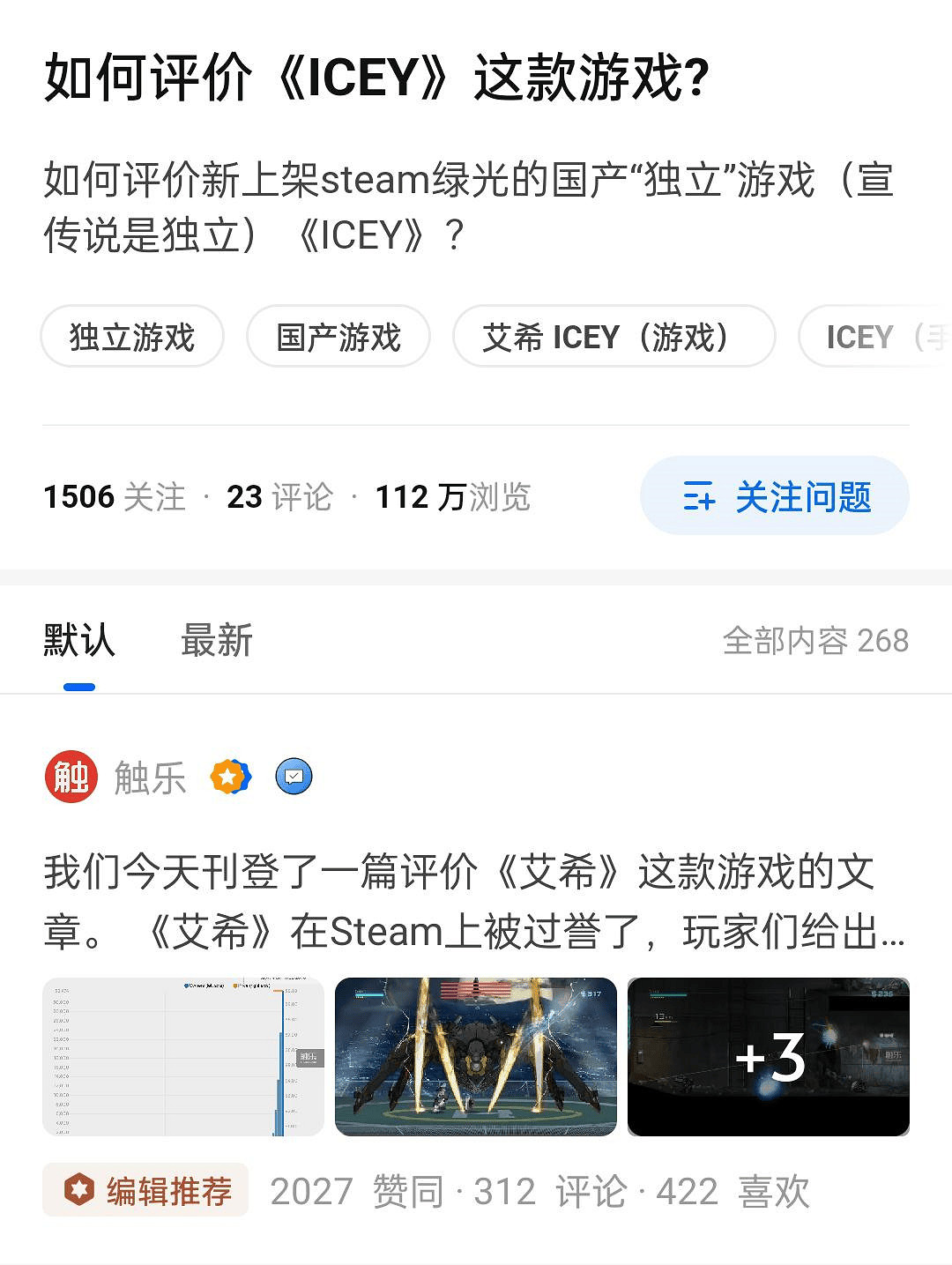Open the 艾希 ICEY（游戏）topic tag
The height and width of the screenshot is (1265, 952).
coord(614,337)
